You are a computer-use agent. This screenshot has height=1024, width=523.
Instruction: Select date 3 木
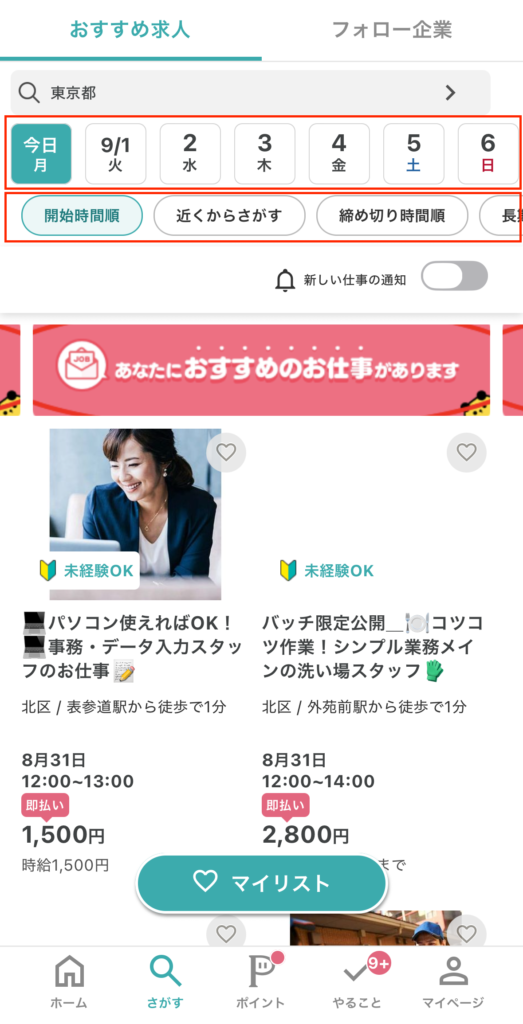264,154
